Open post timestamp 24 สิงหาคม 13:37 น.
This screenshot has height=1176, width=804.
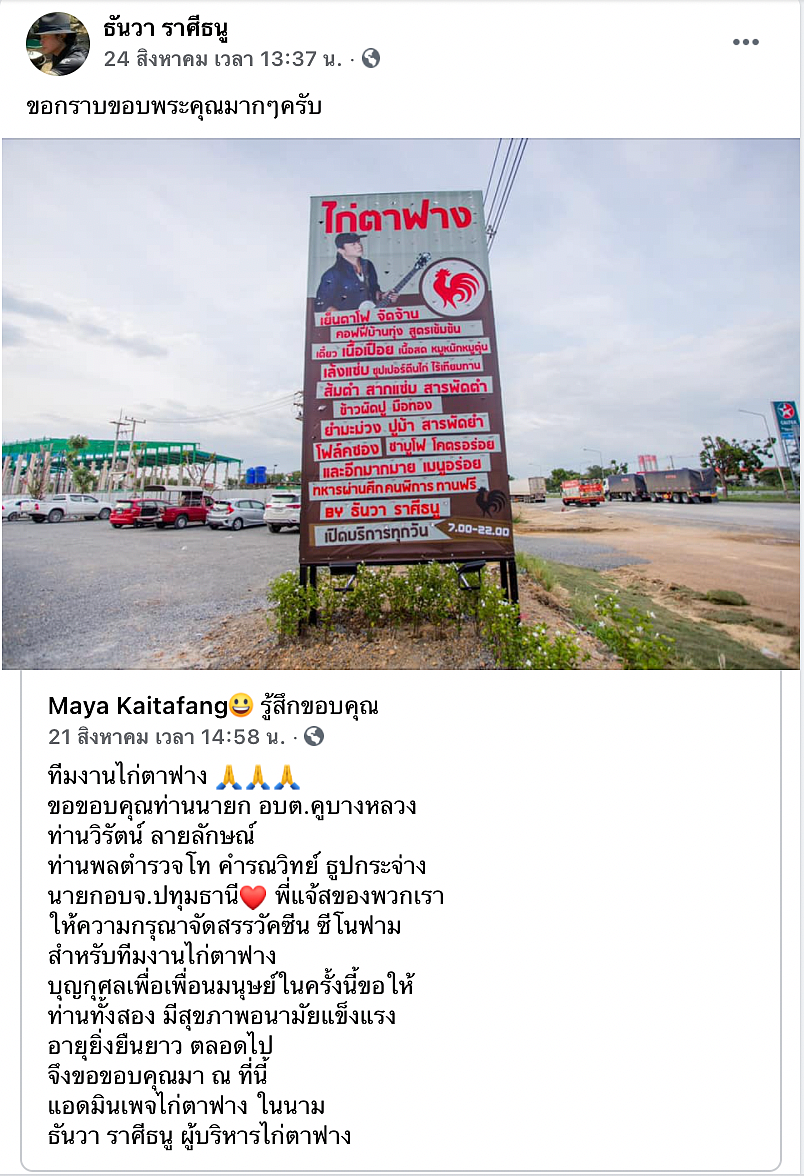223,58
